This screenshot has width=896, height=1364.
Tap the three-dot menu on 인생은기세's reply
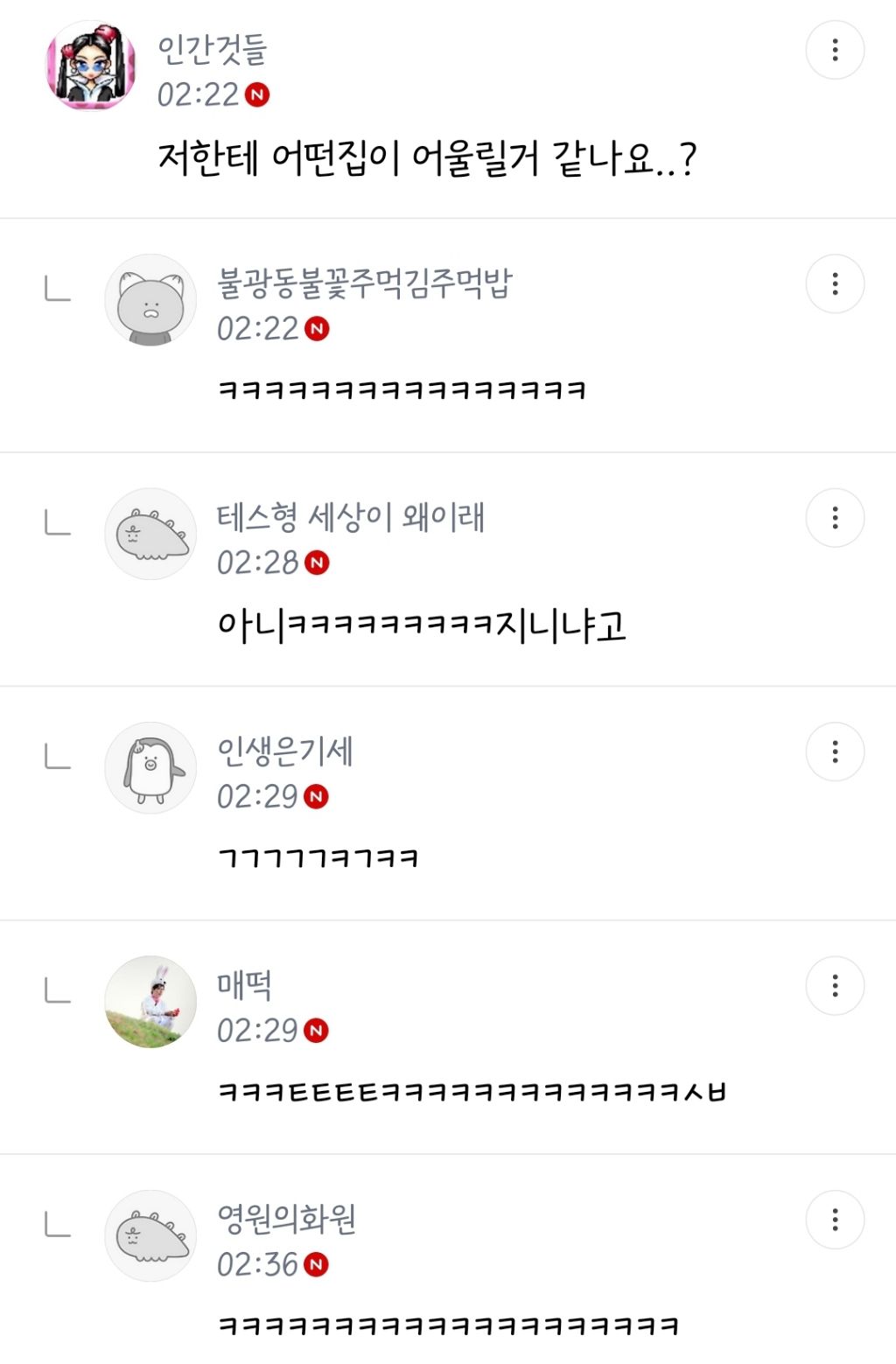click(835, 752)
